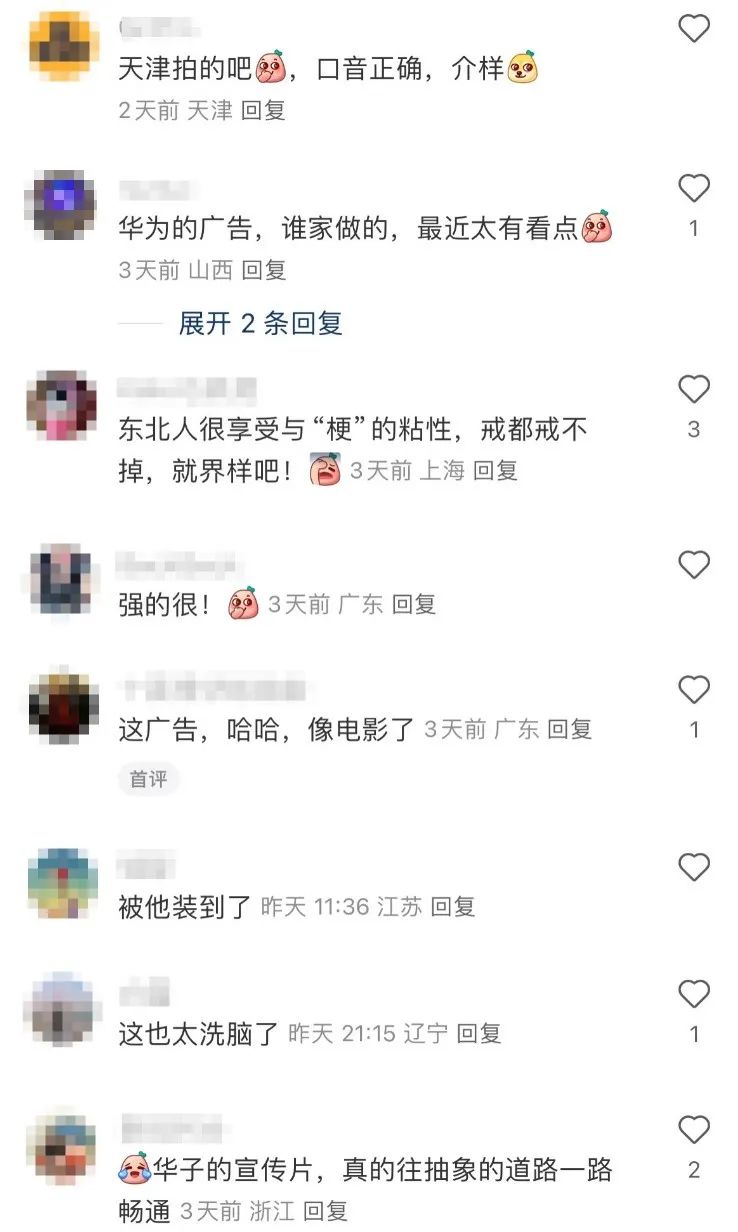This screenshot has width=738, height=1232.
Task: Like the 被他装到了 comment
Action: (x=694, y=867)
